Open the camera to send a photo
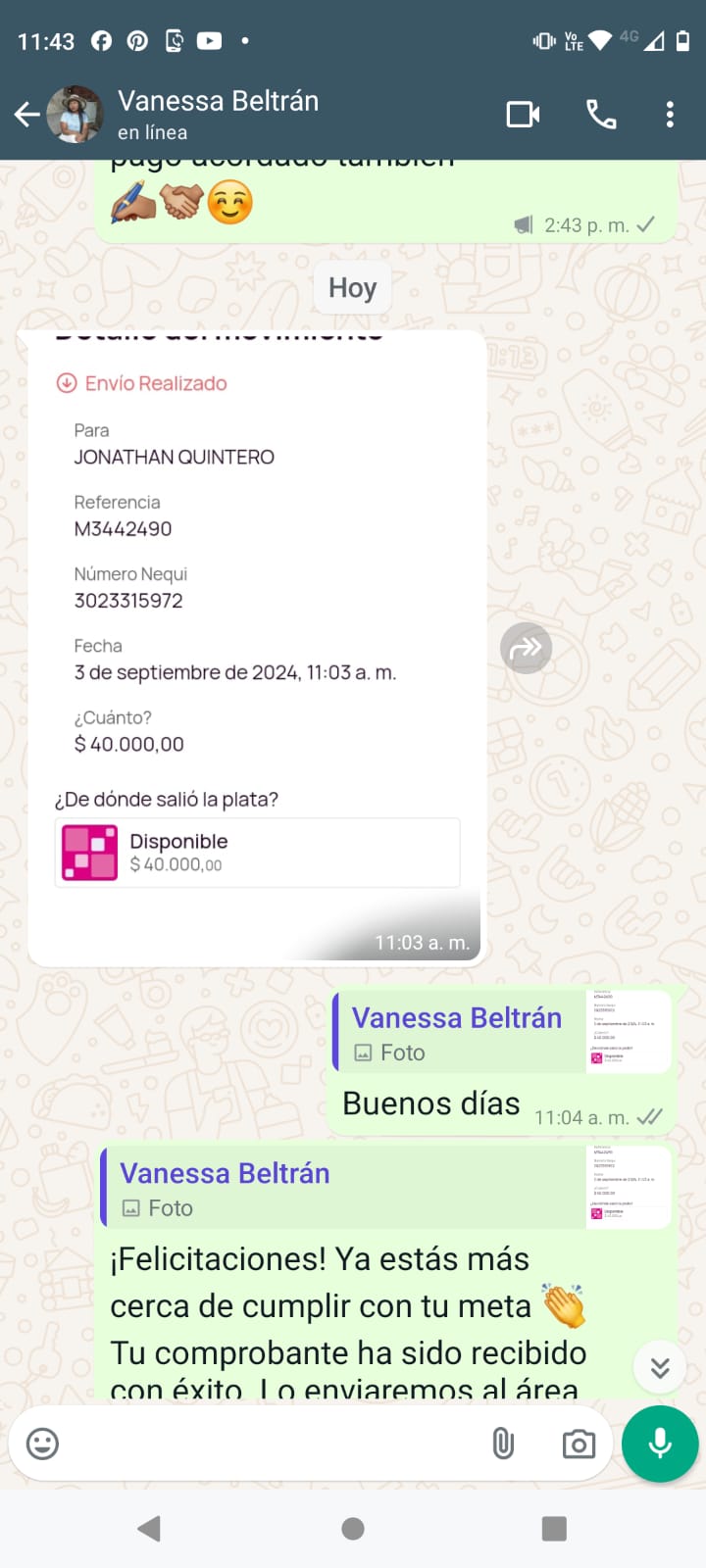The image size is (706, 1568). click(x=579, y=1444)
